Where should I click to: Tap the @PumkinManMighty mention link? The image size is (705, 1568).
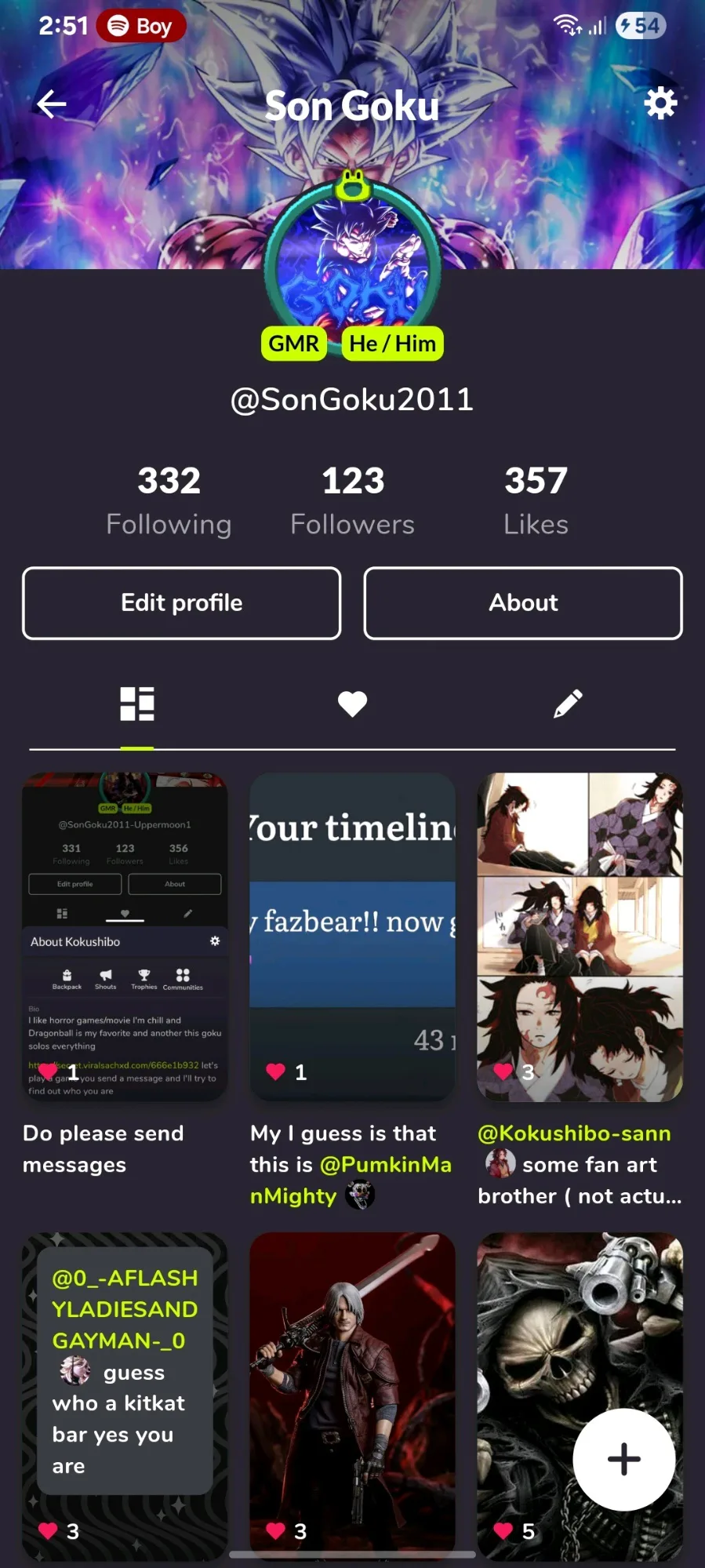click(384, 1165)
